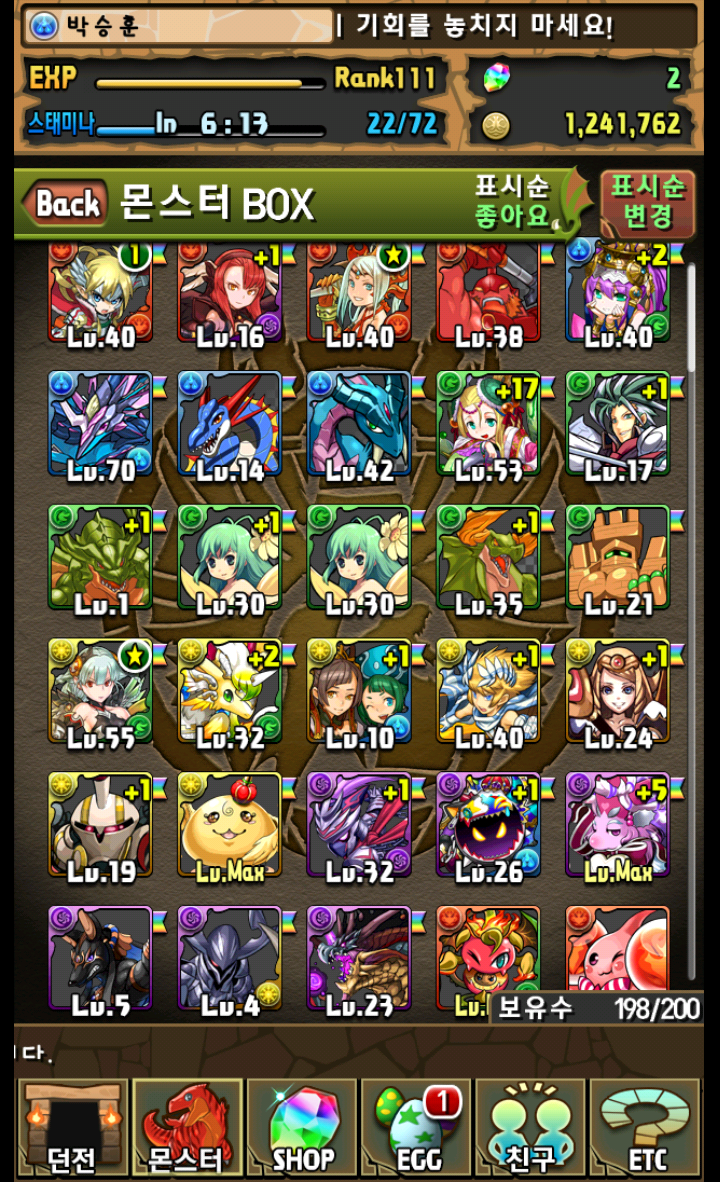Select the Lv.70 blue dragon monster

(100, 424)
